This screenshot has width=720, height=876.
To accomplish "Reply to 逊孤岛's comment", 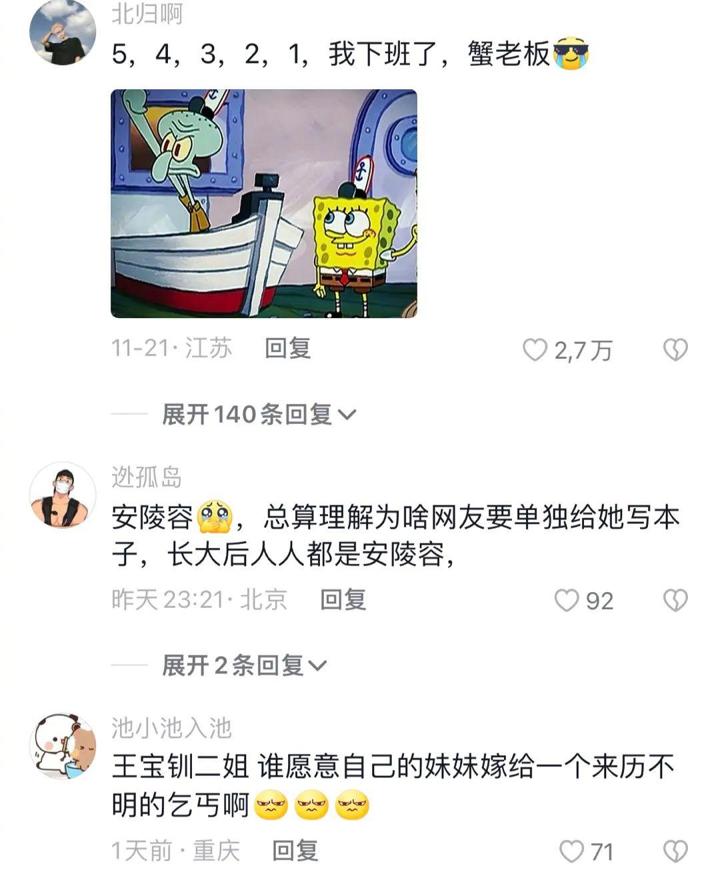I will [343, 599].
